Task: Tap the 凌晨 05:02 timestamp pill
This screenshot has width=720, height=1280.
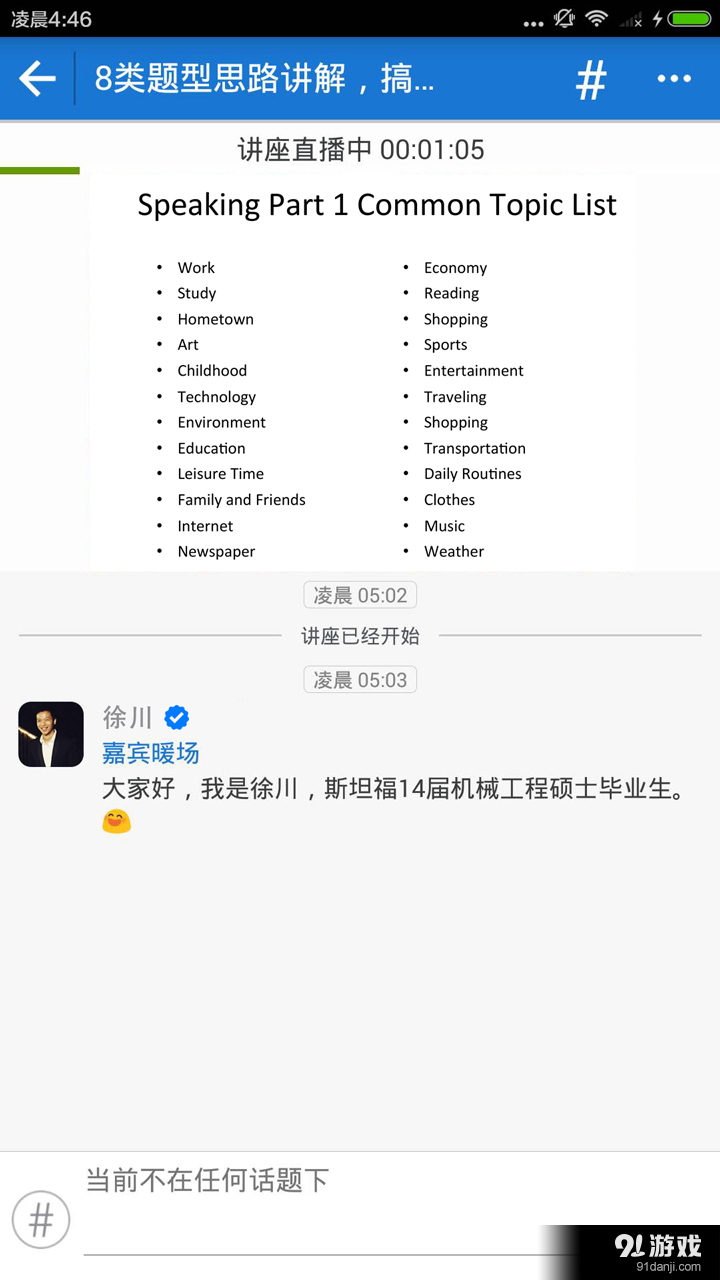Action: click(360, 594)
